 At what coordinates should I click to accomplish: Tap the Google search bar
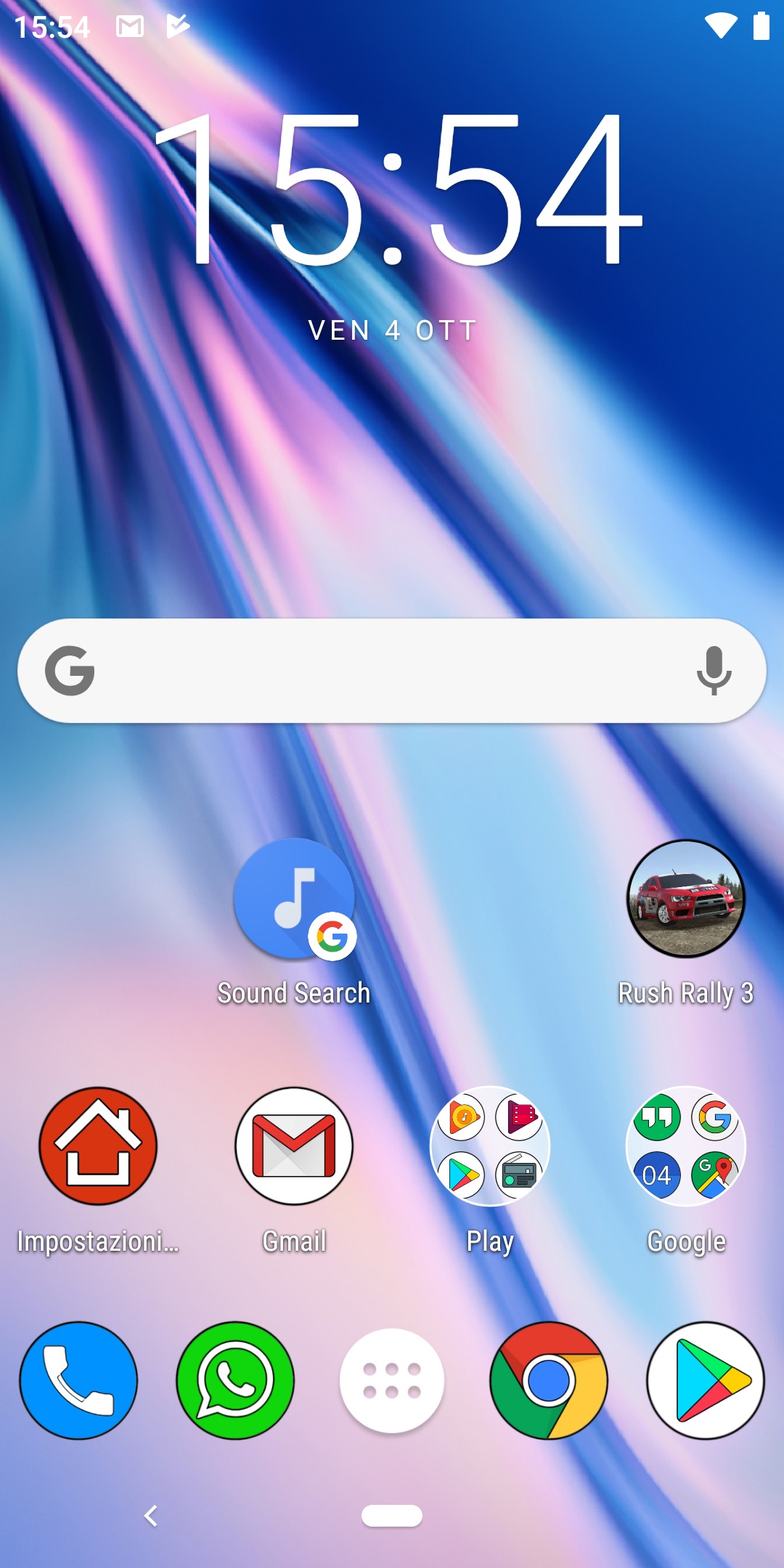pyautogui.click(x=392, y=670)
